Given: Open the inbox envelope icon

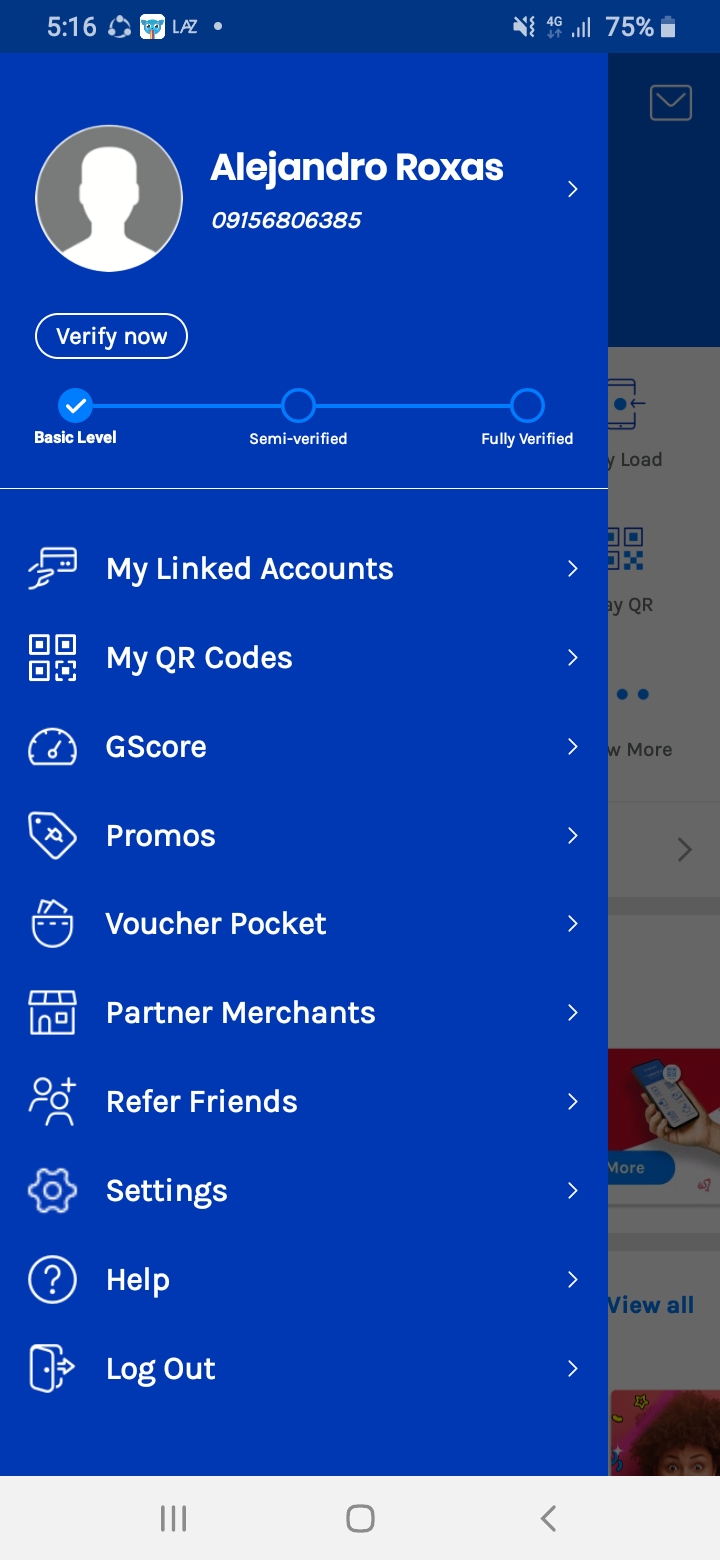Looking at the screenshot, I should tap(670, 103).
